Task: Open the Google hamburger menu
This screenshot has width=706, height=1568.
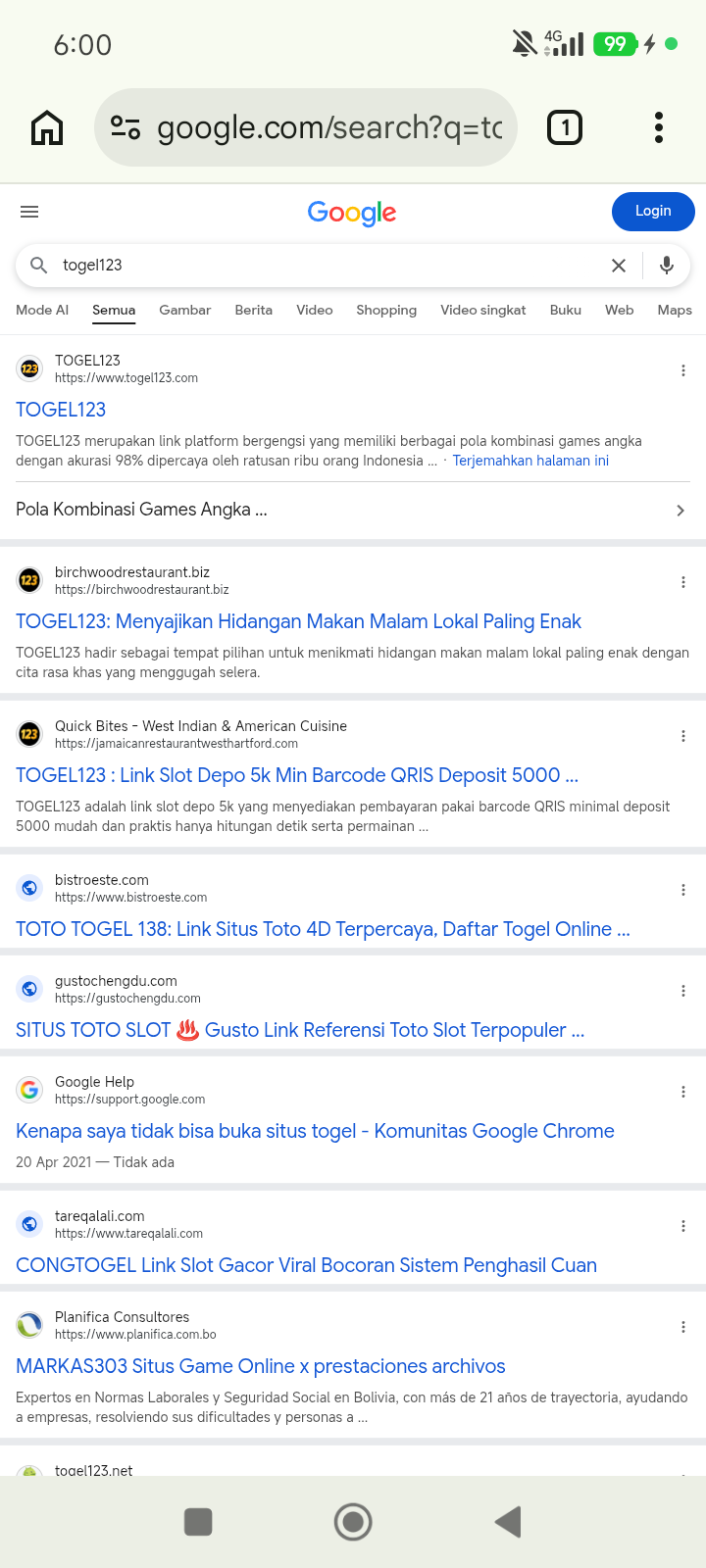Action: pos(29,212)
